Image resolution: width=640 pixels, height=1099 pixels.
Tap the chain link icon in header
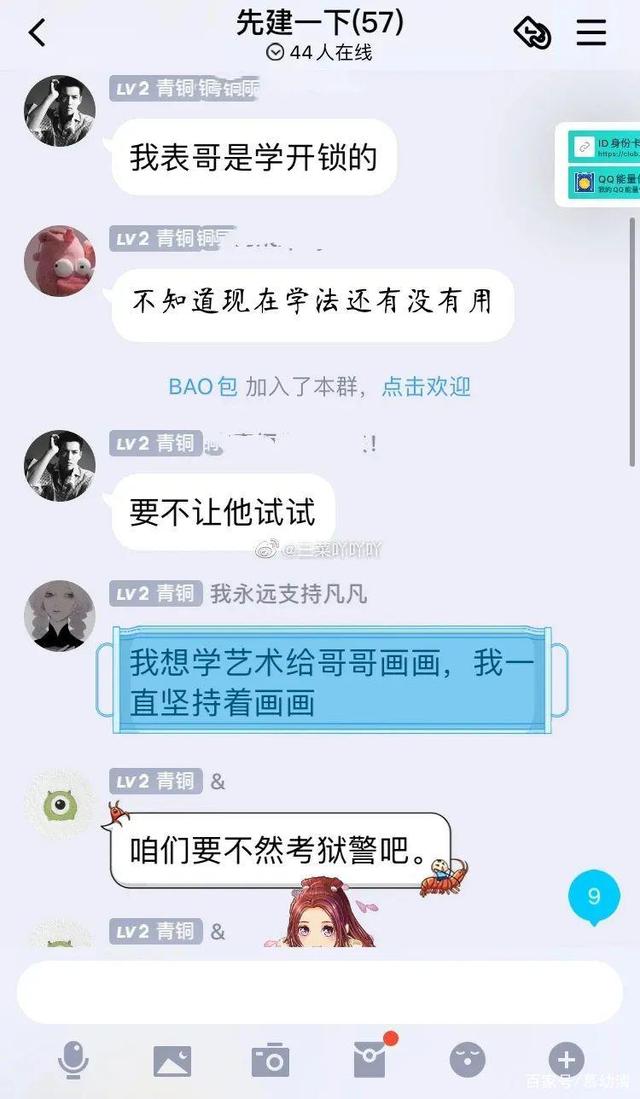[x=532, y=33]
